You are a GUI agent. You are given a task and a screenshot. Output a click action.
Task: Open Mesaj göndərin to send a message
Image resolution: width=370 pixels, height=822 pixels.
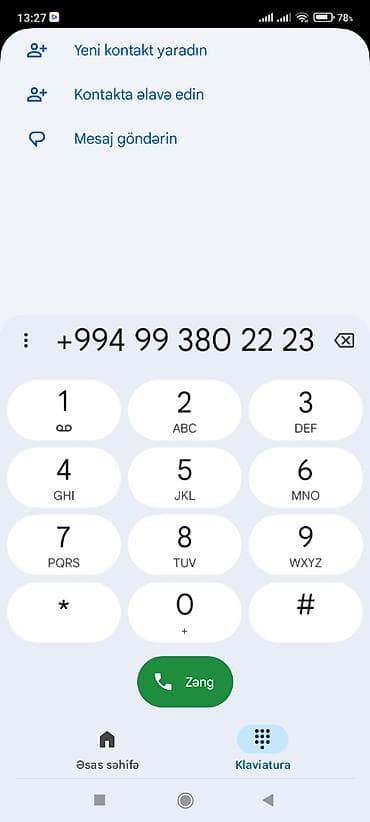(184, 139)
